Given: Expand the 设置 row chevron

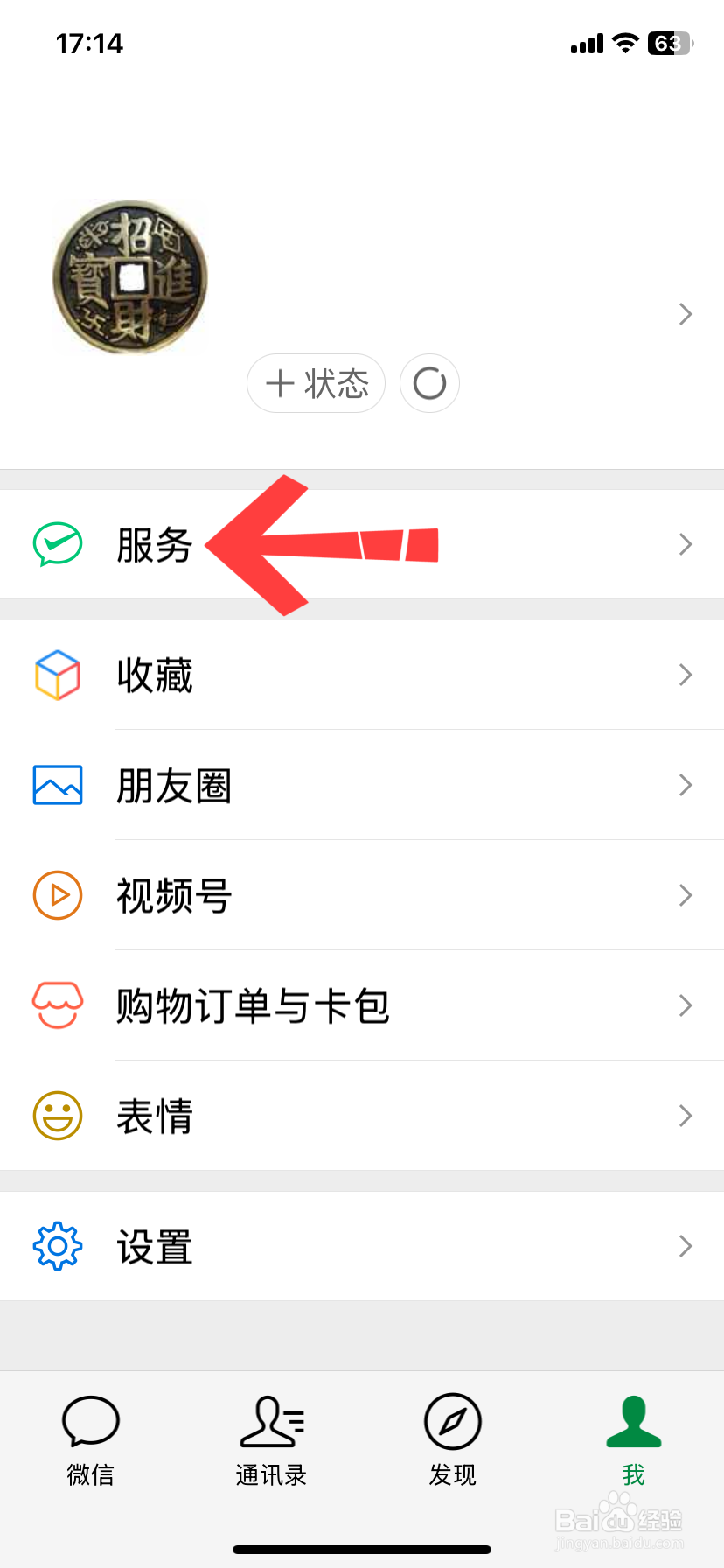Looking at the screenshot, I should 685,1246.
